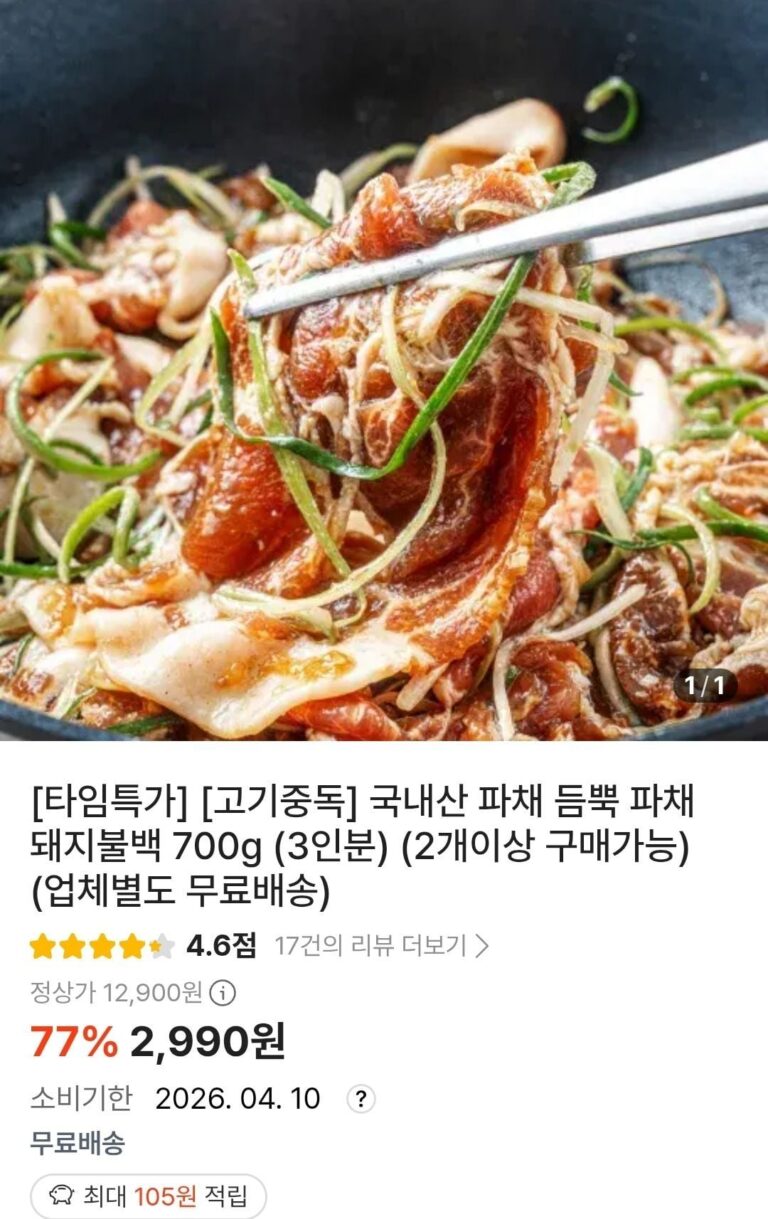Open the 17건의 리뷰 더보기 link
The width and height of the screenshot is (768, 1219).
(381, 945)
